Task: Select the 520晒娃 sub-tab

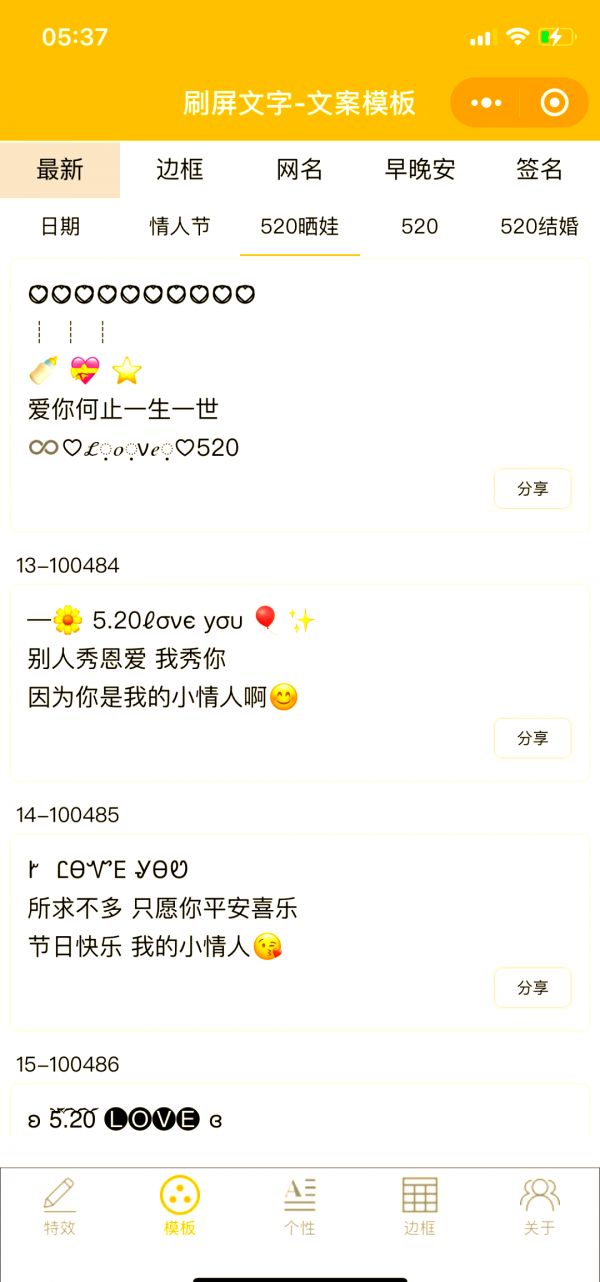Action: 300,227
